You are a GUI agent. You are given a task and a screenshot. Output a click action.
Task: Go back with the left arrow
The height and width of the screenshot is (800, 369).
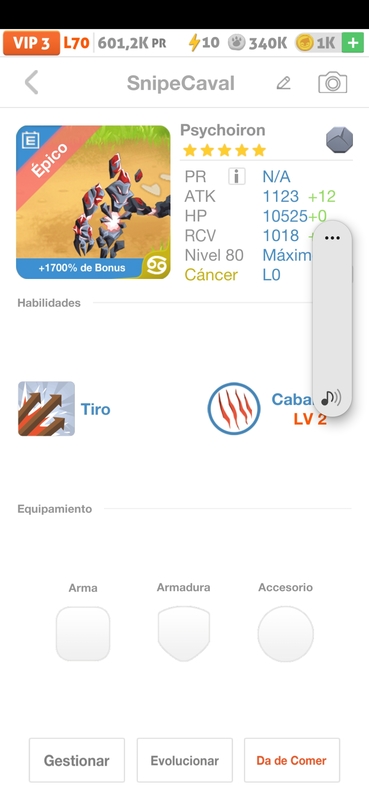coord(32,83)
